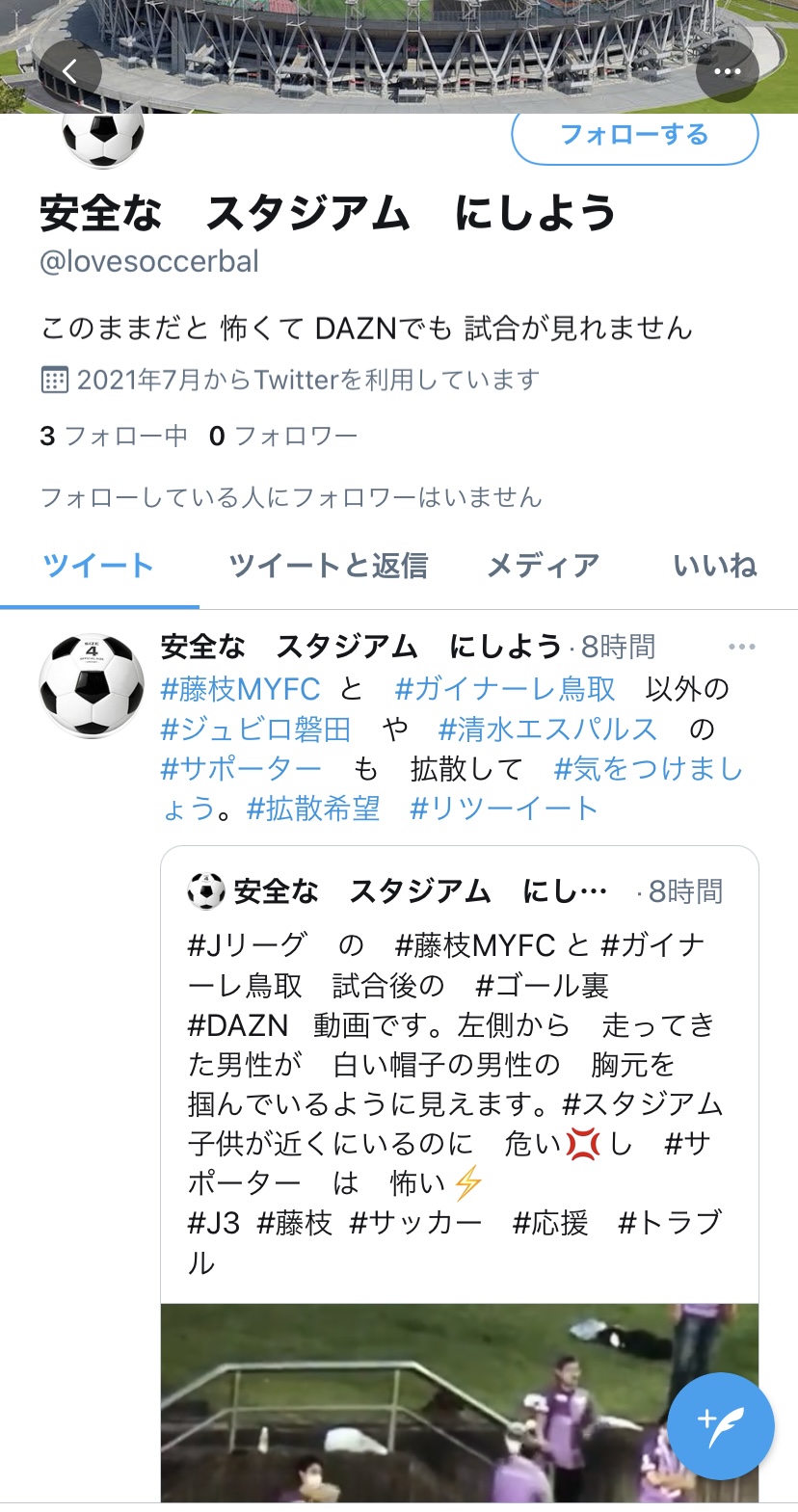
Task: Open the tweet's three-dot options menu
Action: point(741,647)
